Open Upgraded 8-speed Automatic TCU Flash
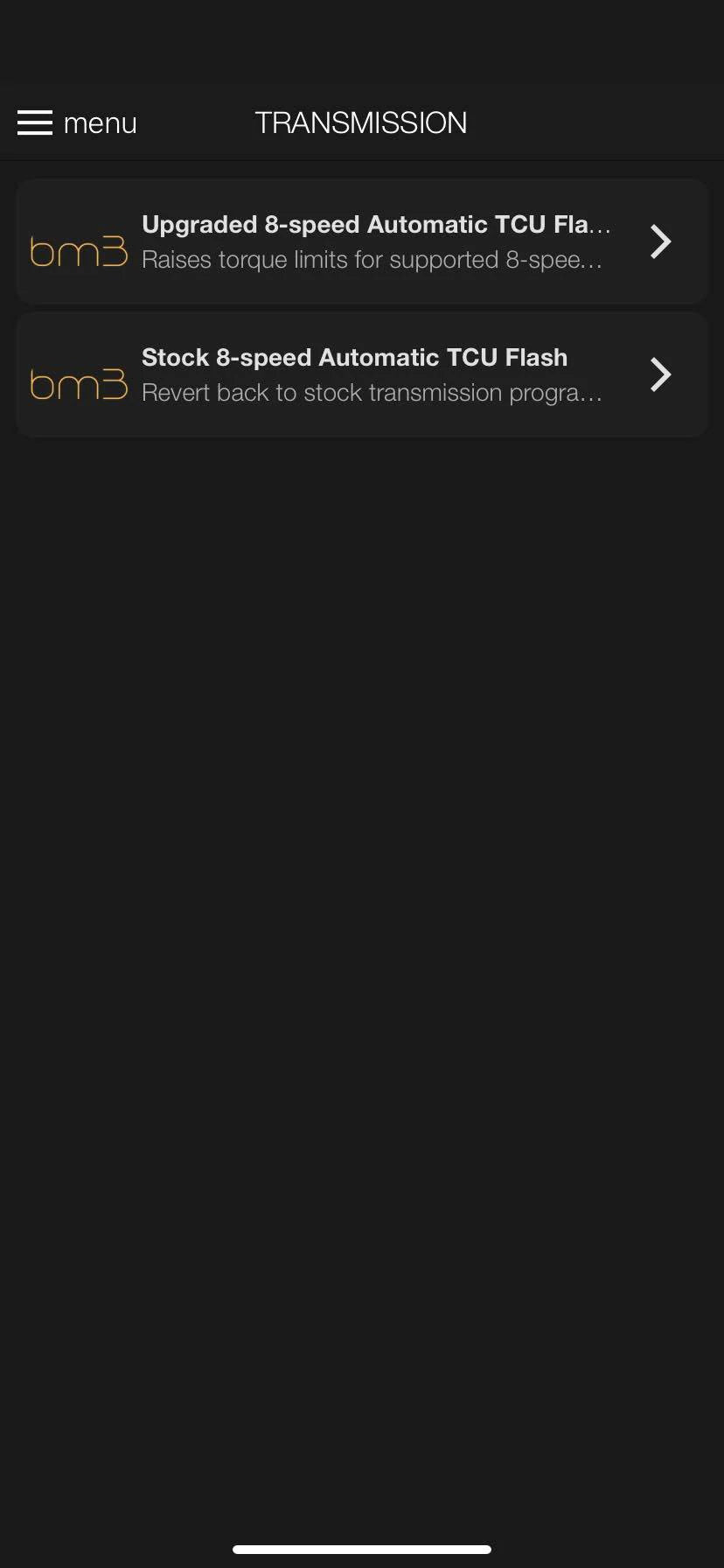Viewport: 724px width, 1568px height. (362, 241)
